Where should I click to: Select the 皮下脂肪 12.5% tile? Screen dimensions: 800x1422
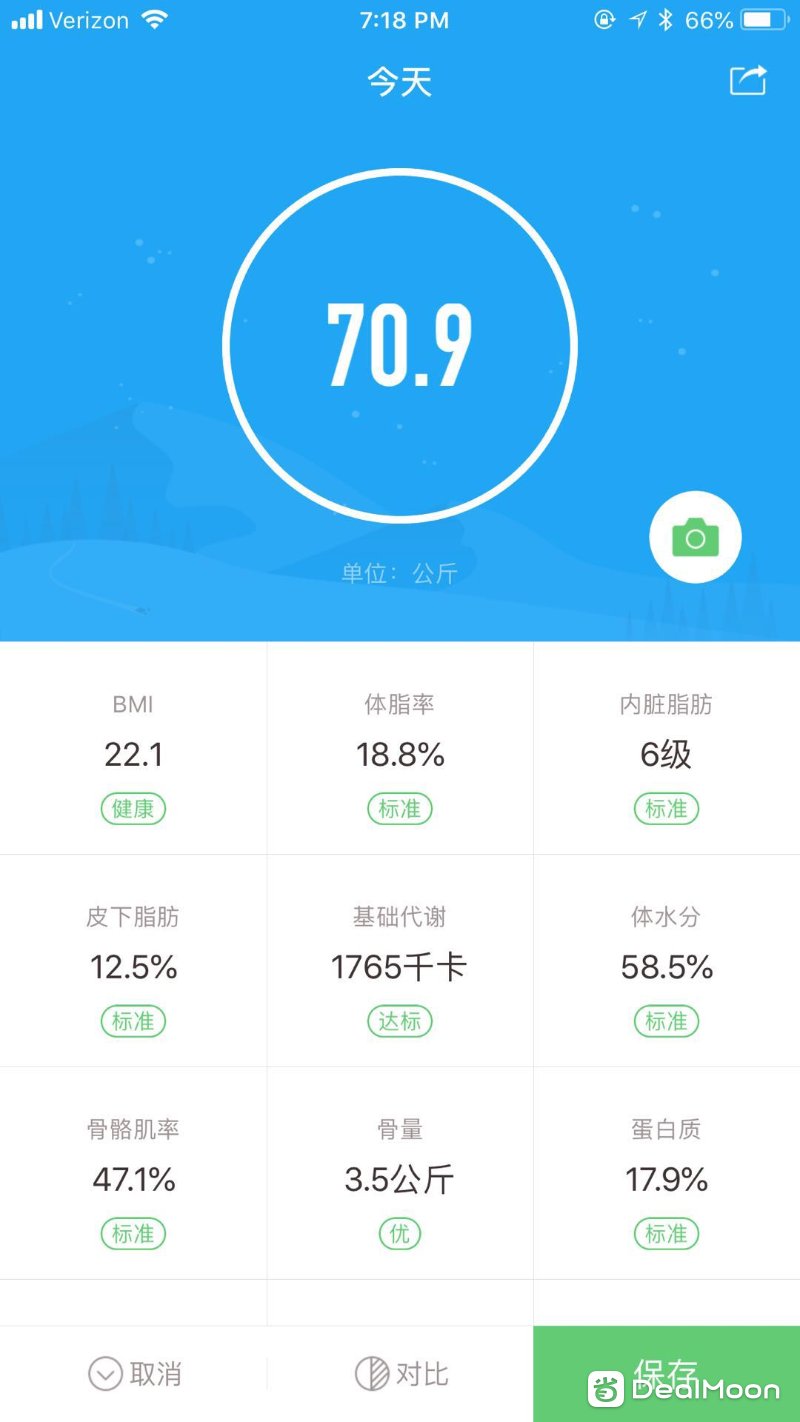pyautogui.click(x=133, y=966)
